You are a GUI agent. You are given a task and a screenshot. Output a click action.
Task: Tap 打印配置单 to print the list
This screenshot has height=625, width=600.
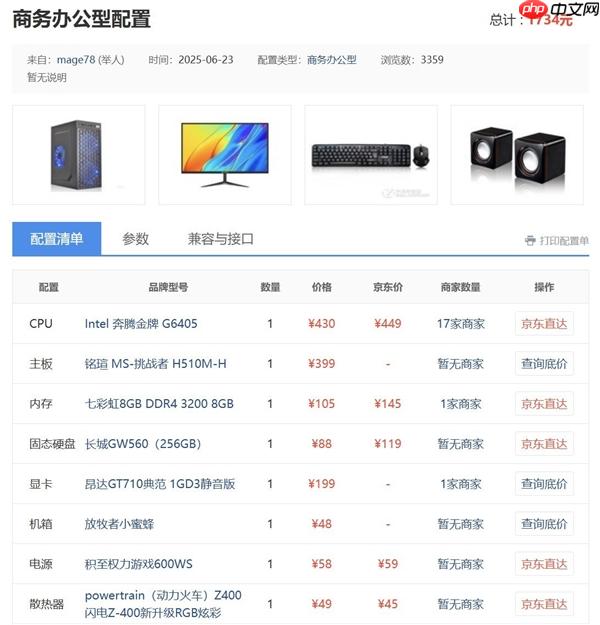point(558,241)
